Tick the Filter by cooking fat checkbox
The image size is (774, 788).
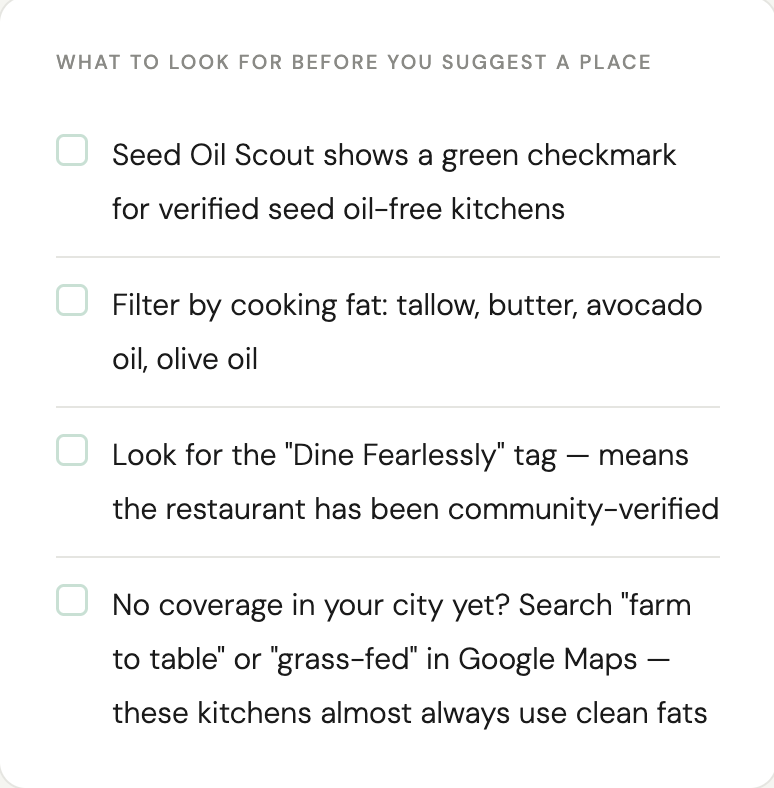tap(72, 301)
